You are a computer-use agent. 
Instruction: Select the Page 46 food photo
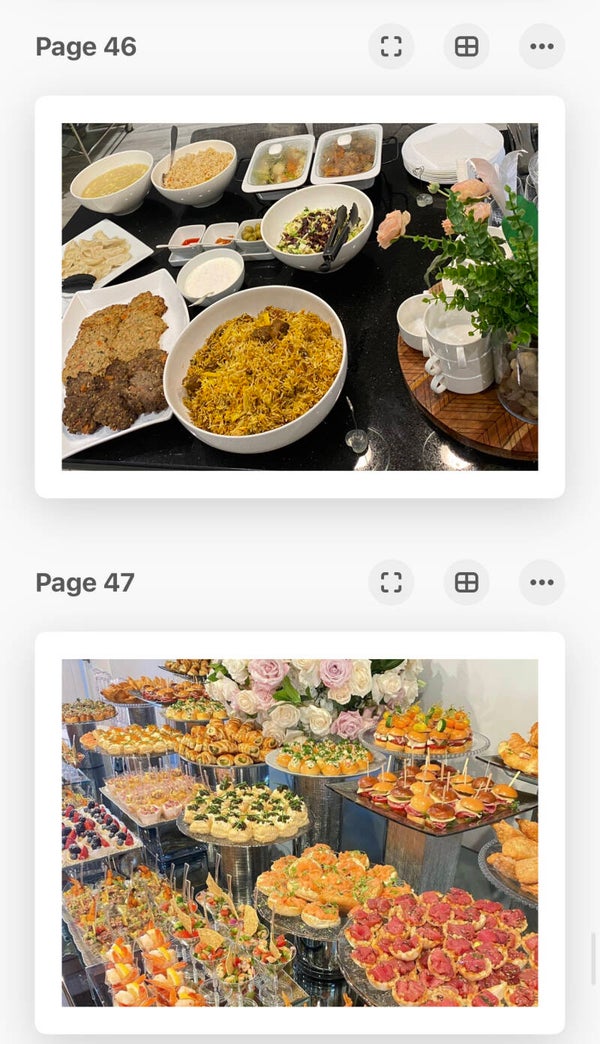click(x=300, y=297)
